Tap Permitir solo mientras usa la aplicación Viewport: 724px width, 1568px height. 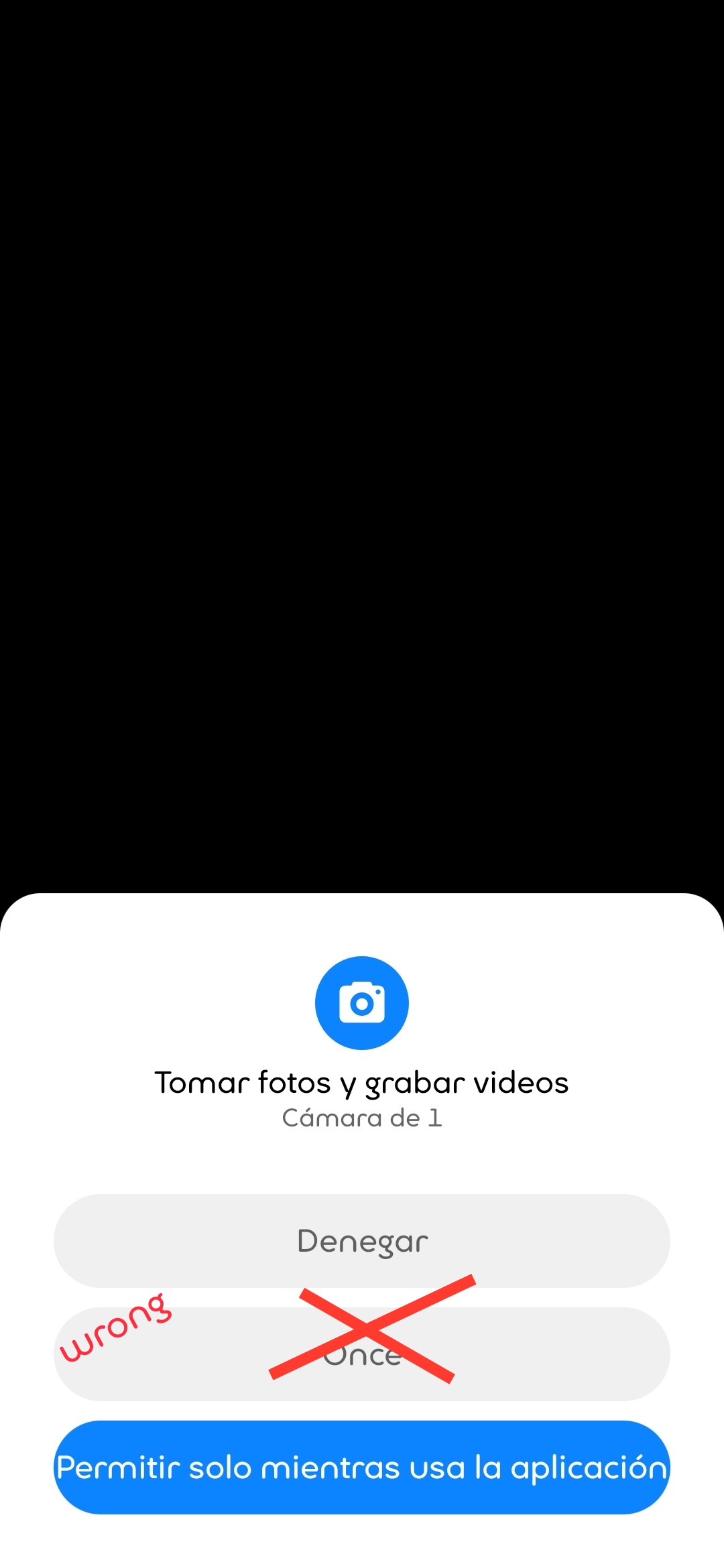[362, 1467]
